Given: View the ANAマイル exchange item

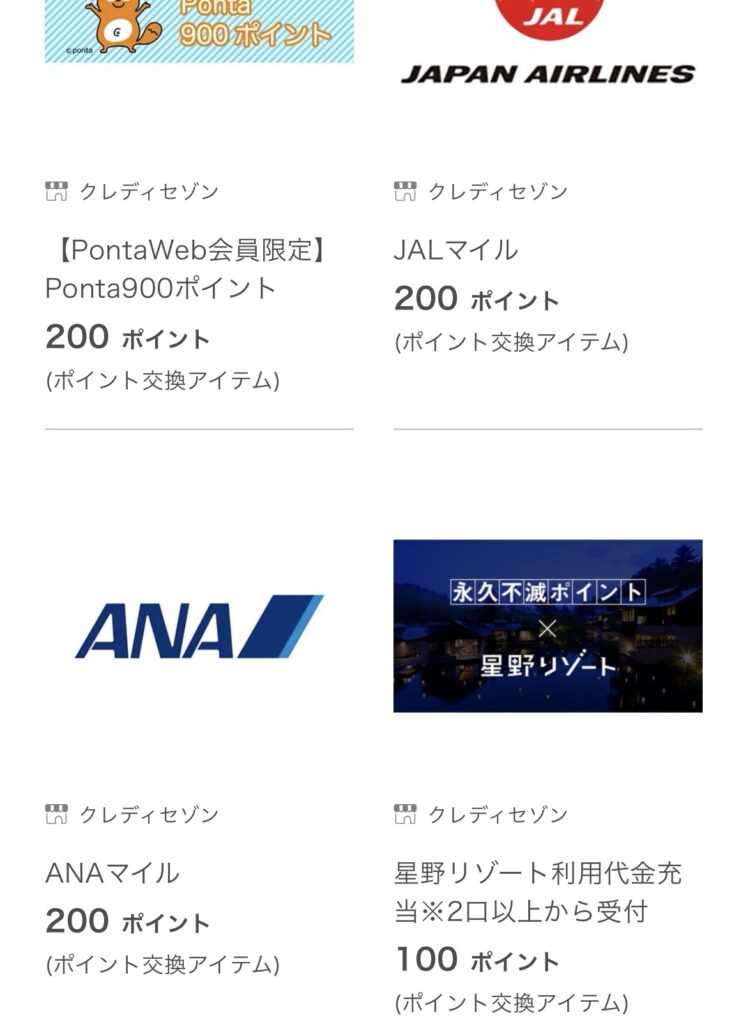Looking at the screenshot, I should pyautogui.click(x=113, y=873).
